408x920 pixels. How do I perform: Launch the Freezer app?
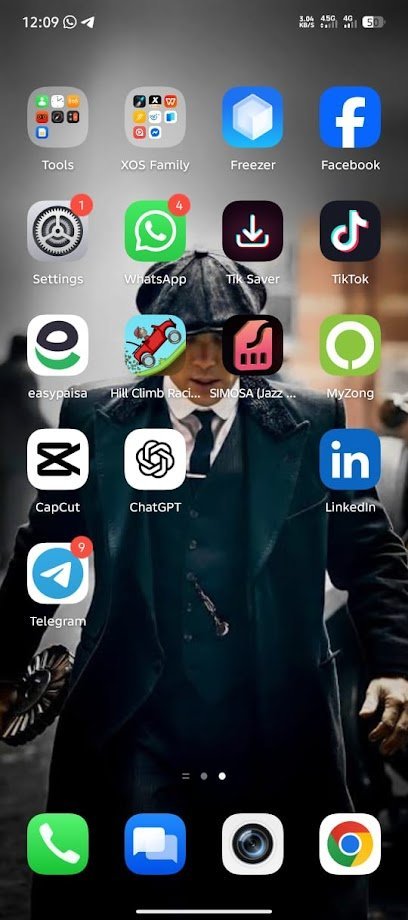coord(252,117)
